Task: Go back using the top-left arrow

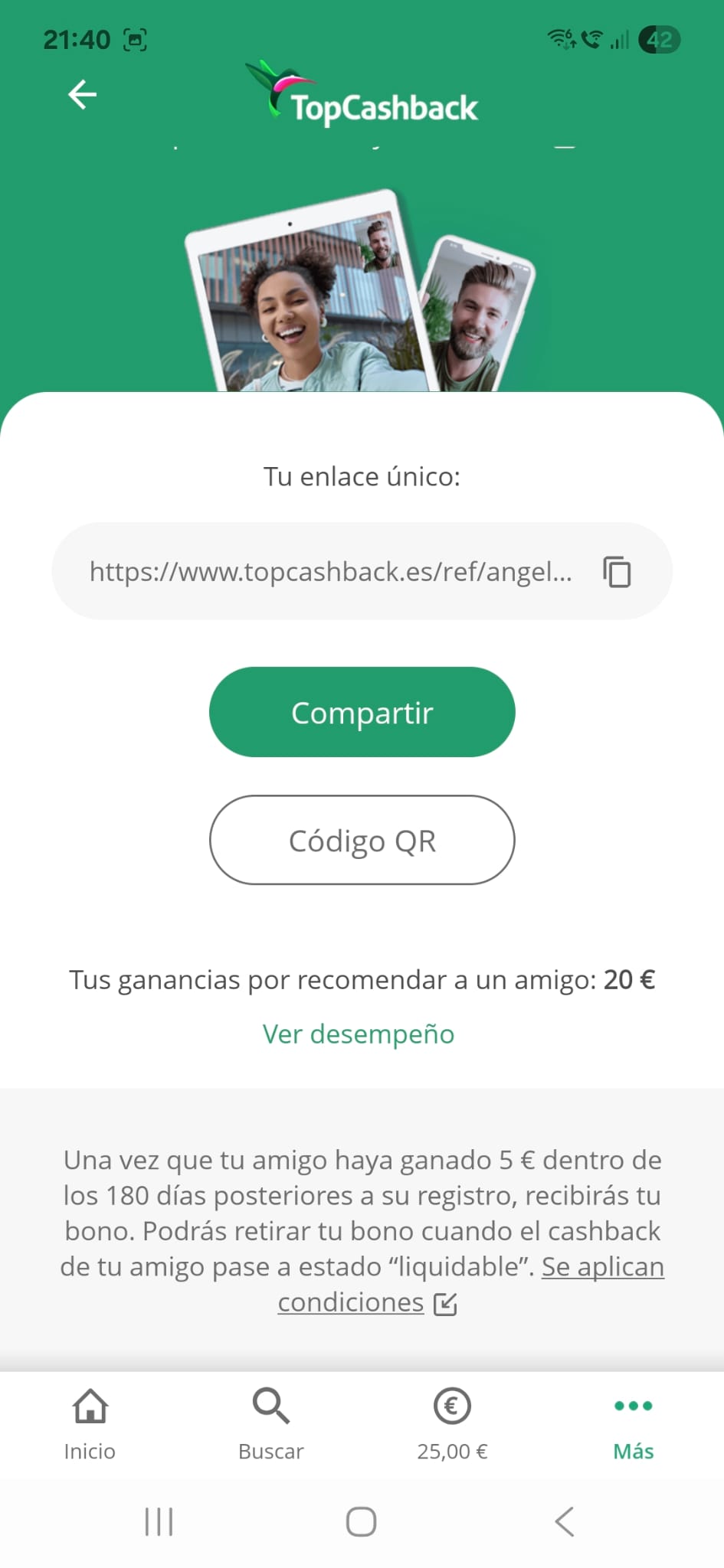Action: pyautogui.click(x=83, y=95)
